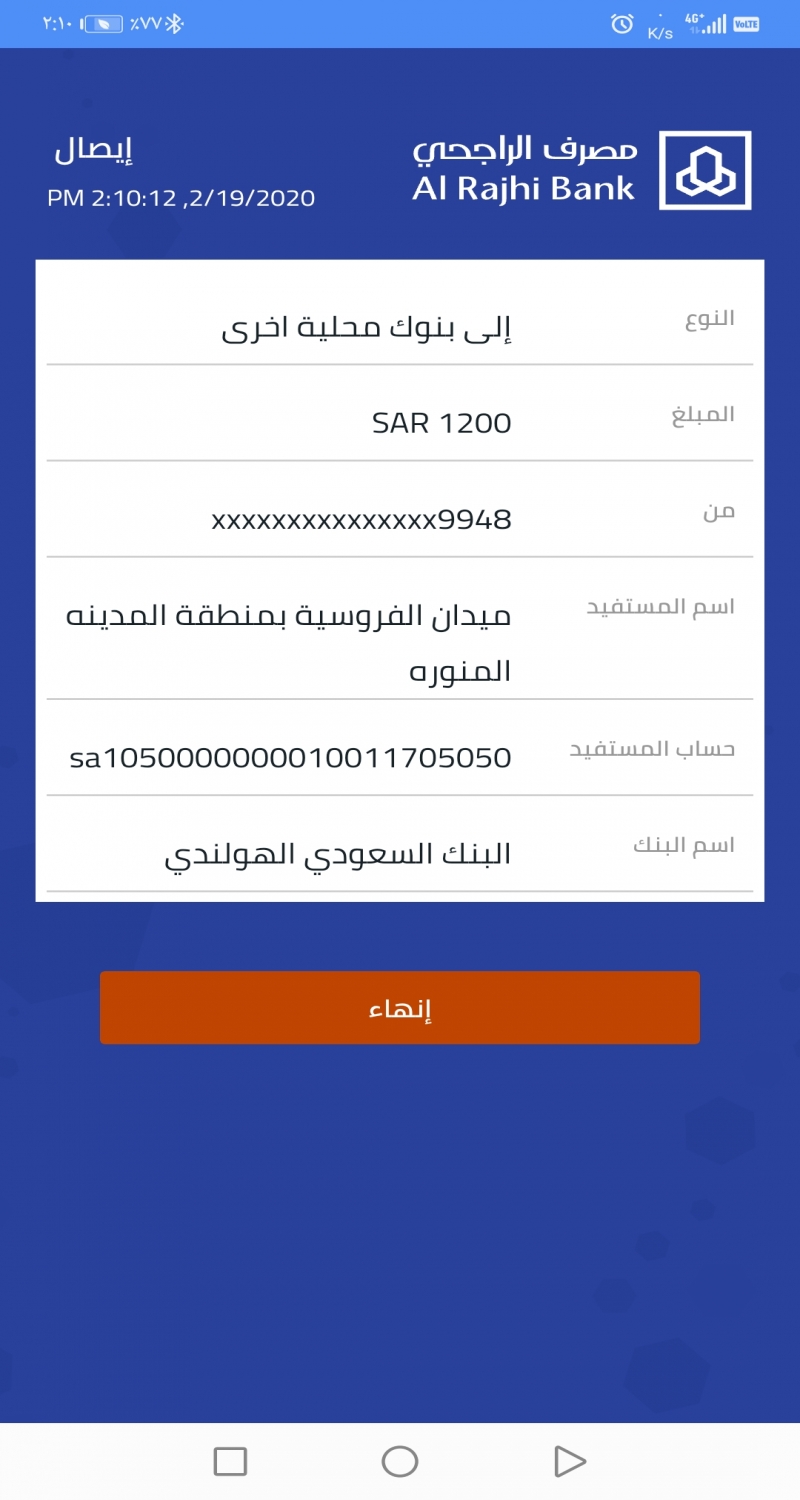This screenshot has width=800, height=1500.
Task: Open recent apps with the square button
Action: (230, 1461)
